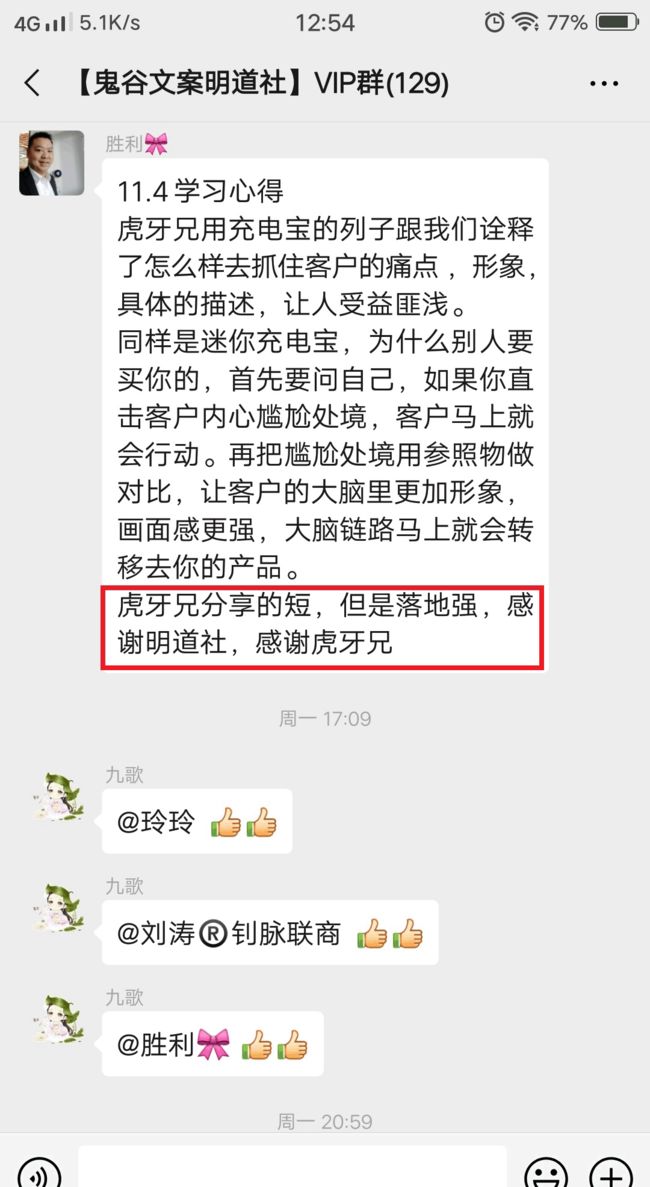Tap 九歌's avatar beside the @玲玲 message
This screenshot has height=1187, width=650.
point(58,796)
